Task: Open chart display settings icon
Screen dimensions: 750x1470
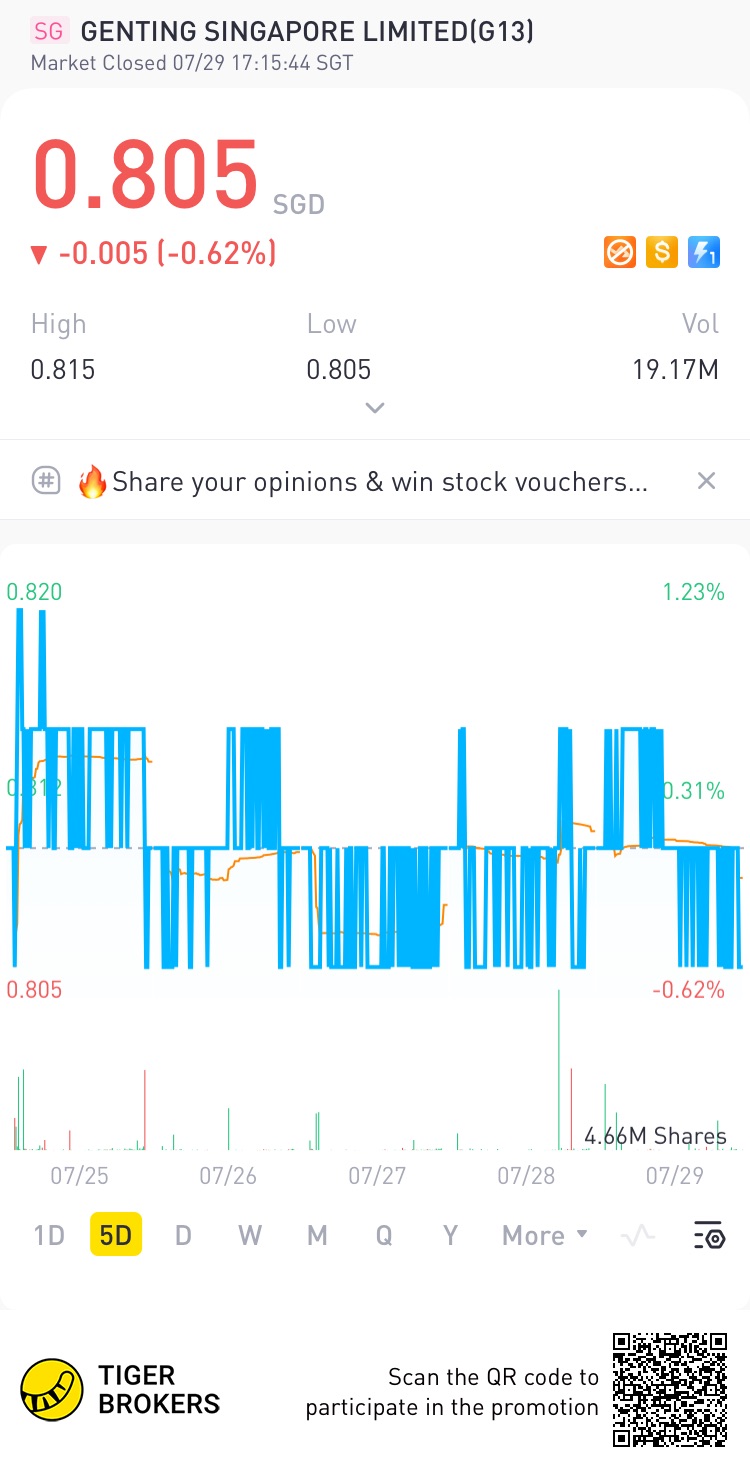Action: click(x=709, y=1236)
